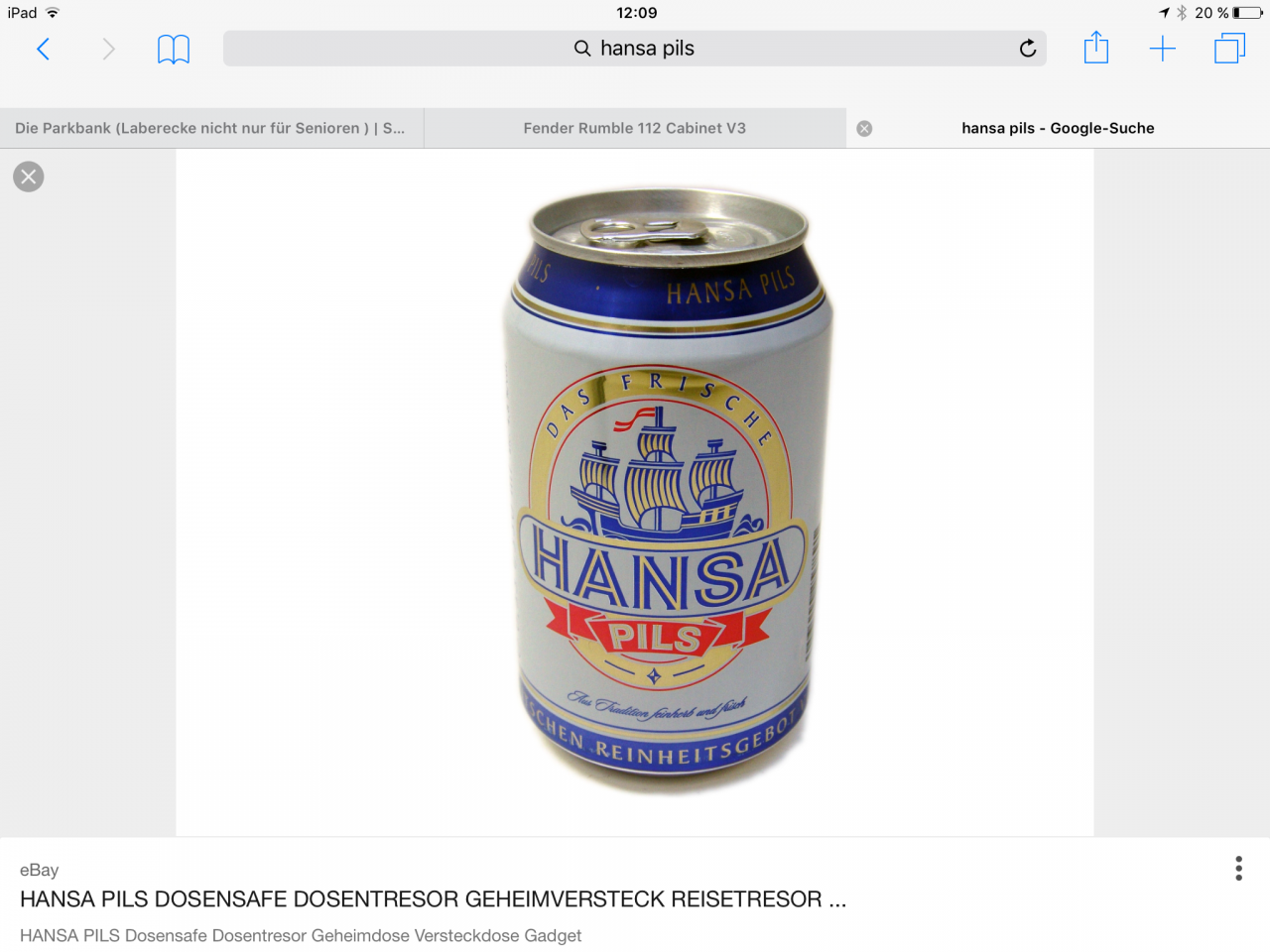The width and height of the screenshot is (1270, 952).
Task: Open the three-dot image options menu
Action: point(1238,869)
